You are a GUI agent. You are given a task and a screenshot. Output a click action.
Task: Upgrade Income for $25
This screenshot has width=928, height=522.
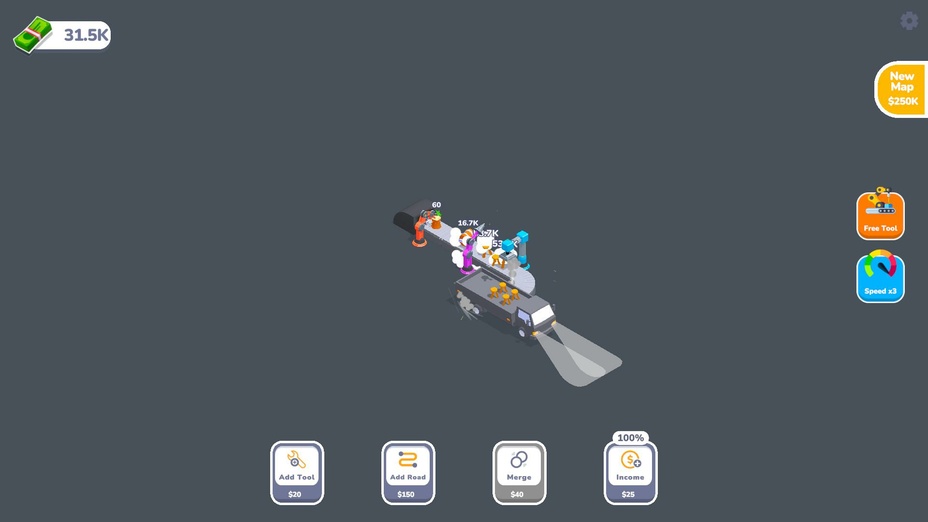click(x=630, y=472)
